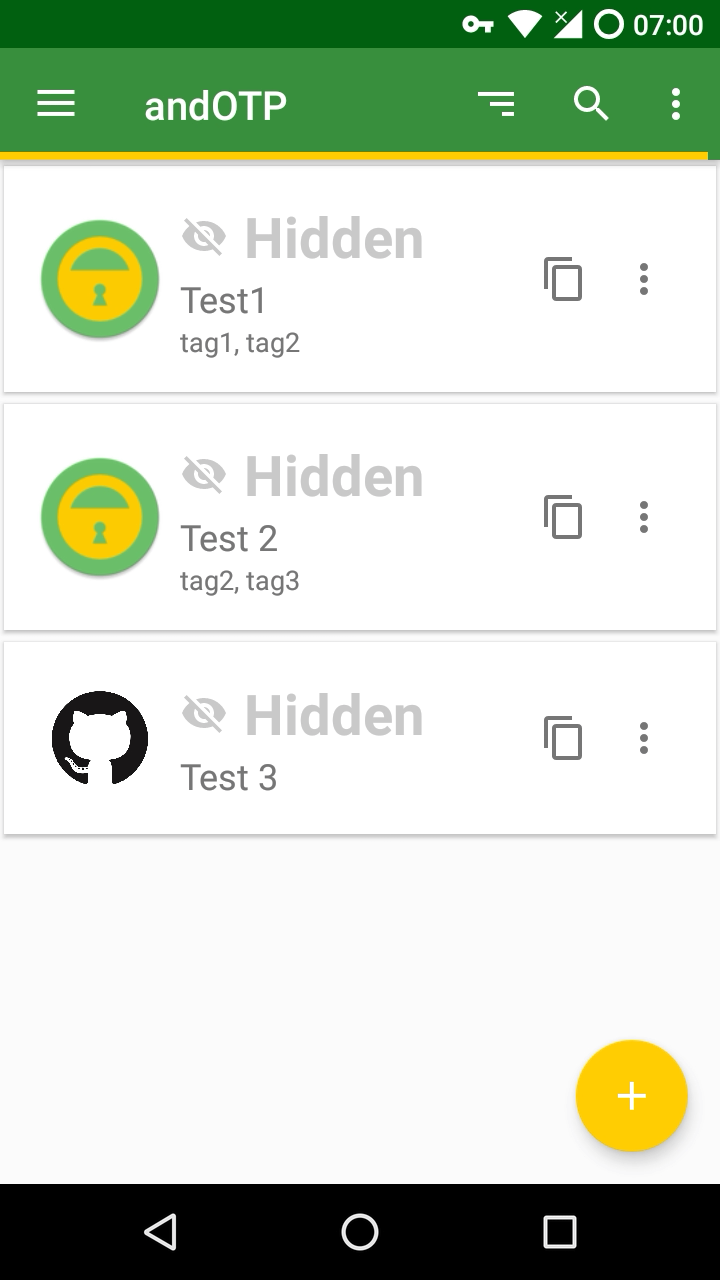Click the andOTP title in the action bar
720x1280 pixels.
click(x=214, y=103)
